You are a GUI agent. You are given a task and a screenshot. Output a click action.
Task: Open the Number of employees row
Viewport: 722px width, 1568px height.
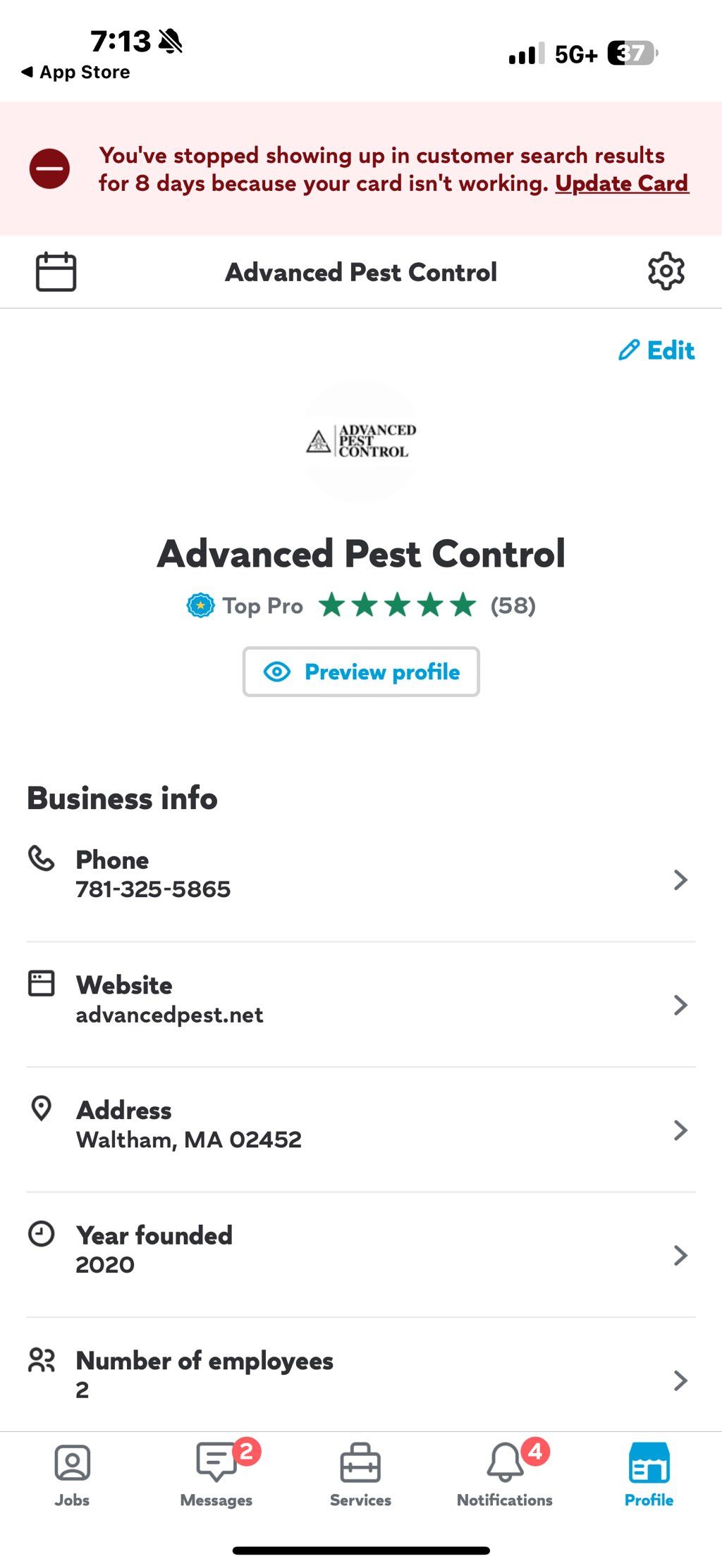361,1375
